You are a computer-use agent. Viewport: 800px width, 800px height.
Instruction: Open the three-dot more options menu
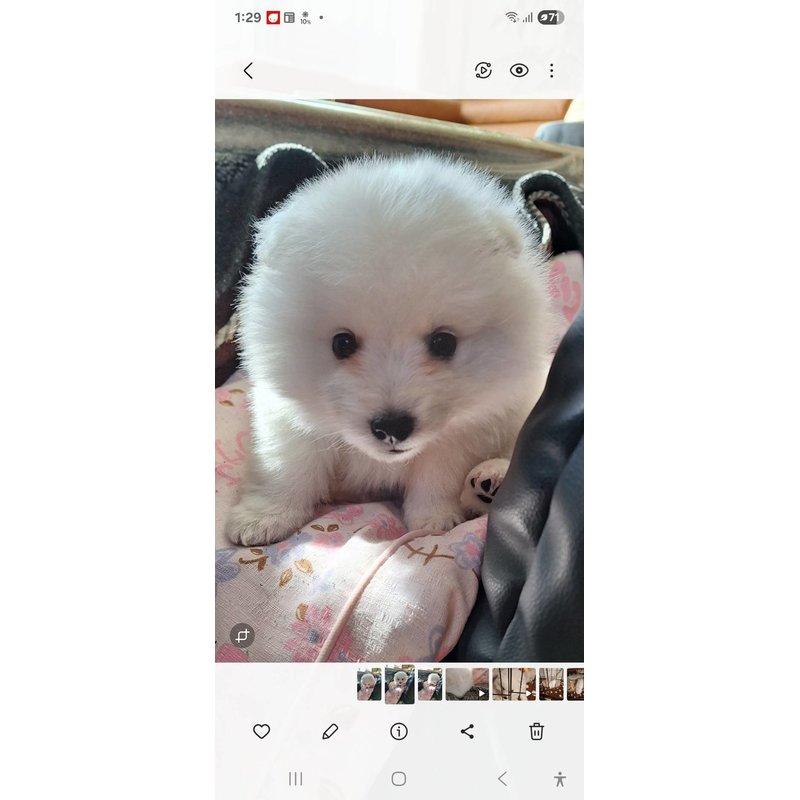(551, 71)
